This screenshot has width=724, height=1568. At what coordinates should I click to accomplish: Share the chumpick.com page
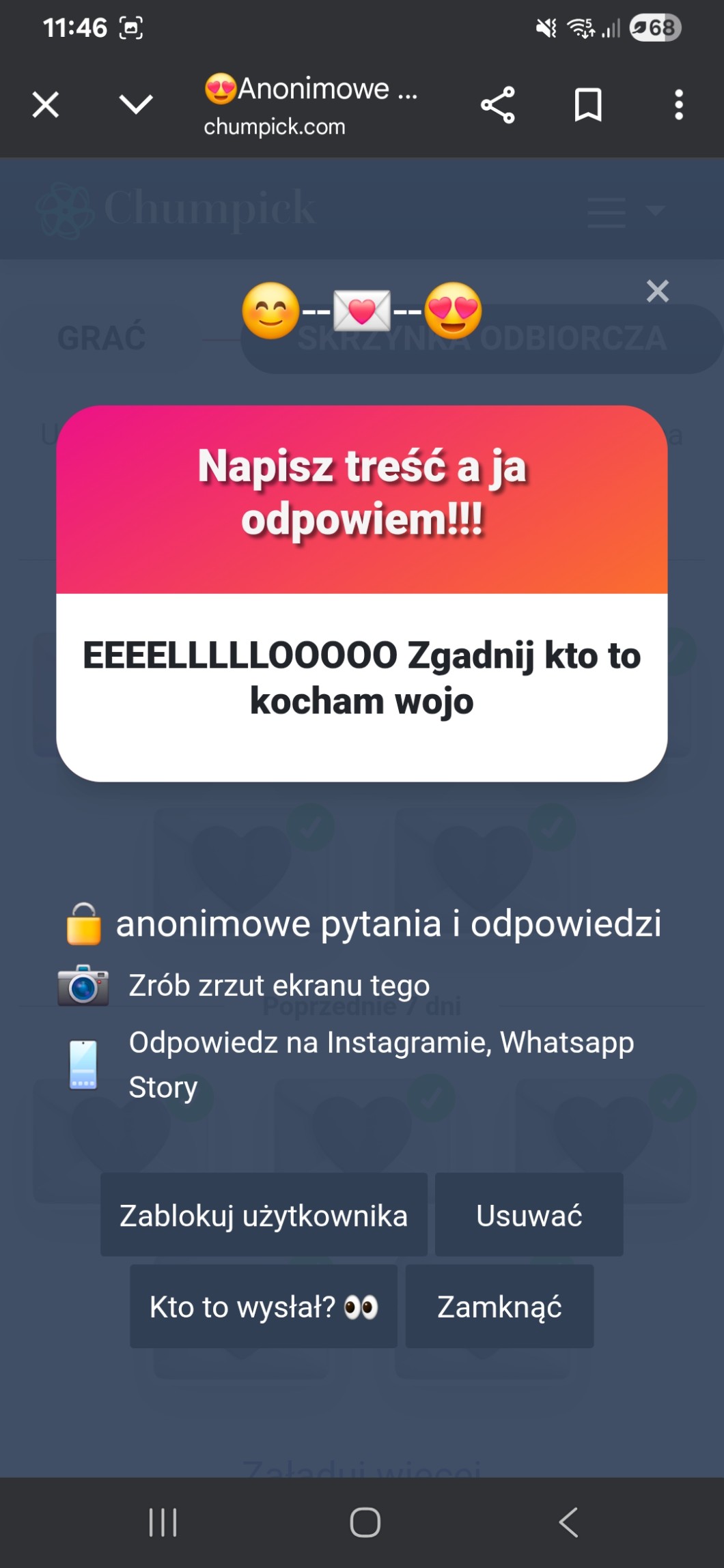pyautogui.click(x=497, y=105)
